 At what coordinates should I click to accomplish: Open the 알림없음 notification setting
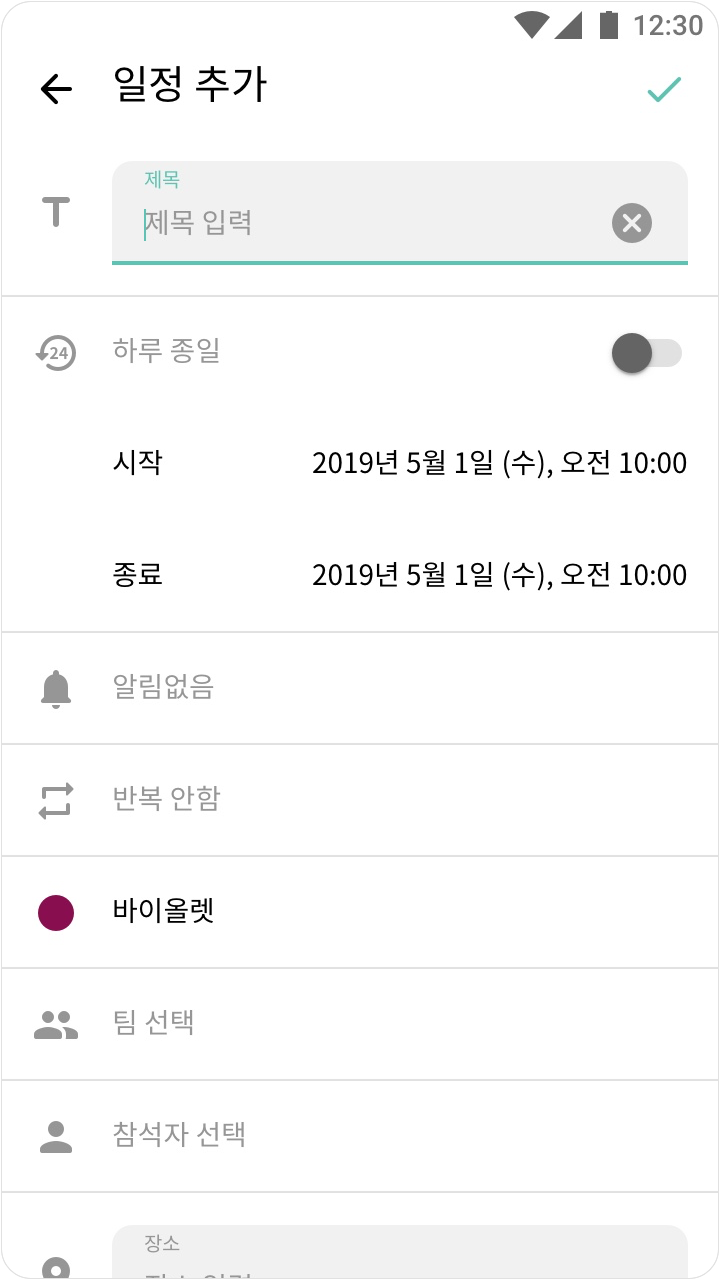(360, 688)
